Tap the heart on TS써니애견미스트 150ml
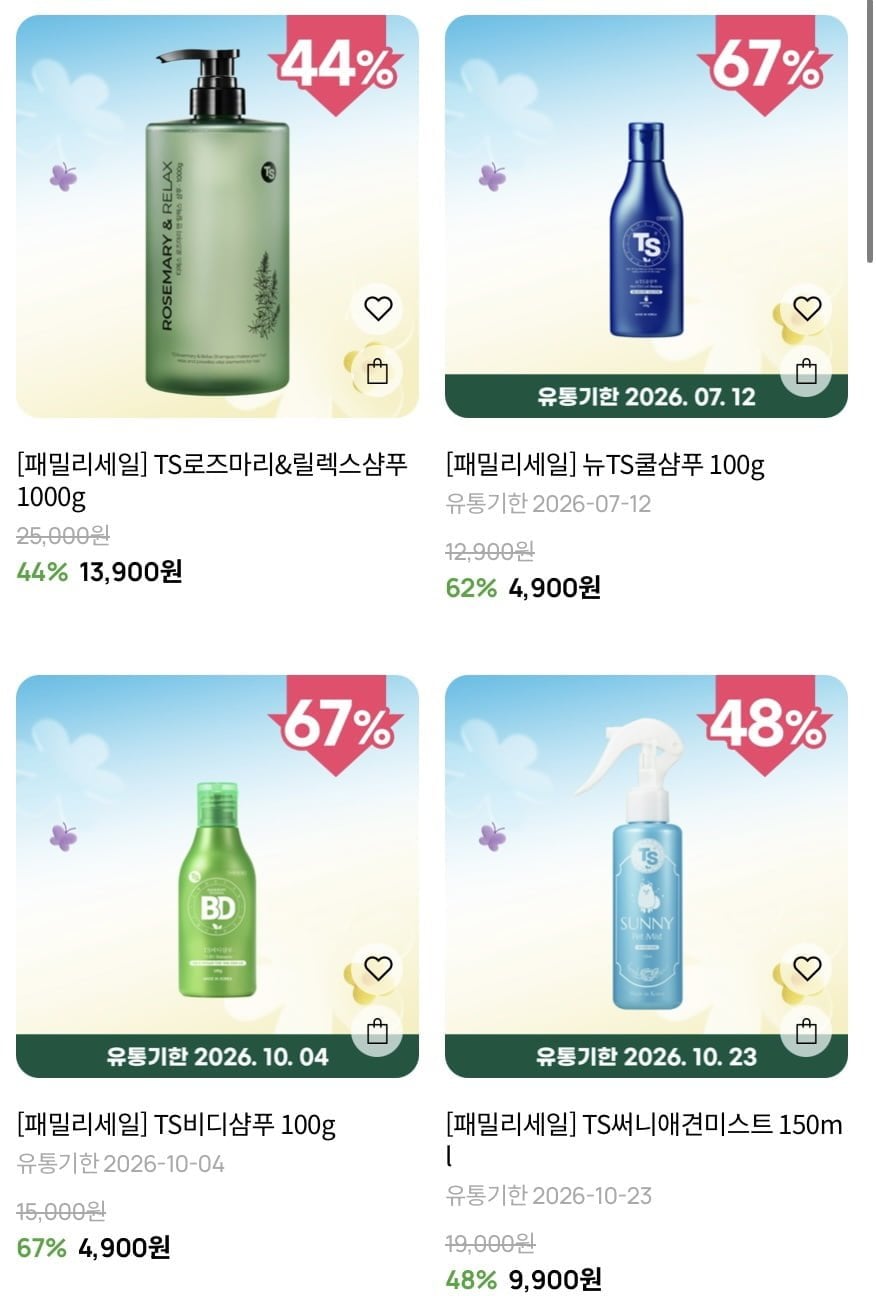 point(806,968)
